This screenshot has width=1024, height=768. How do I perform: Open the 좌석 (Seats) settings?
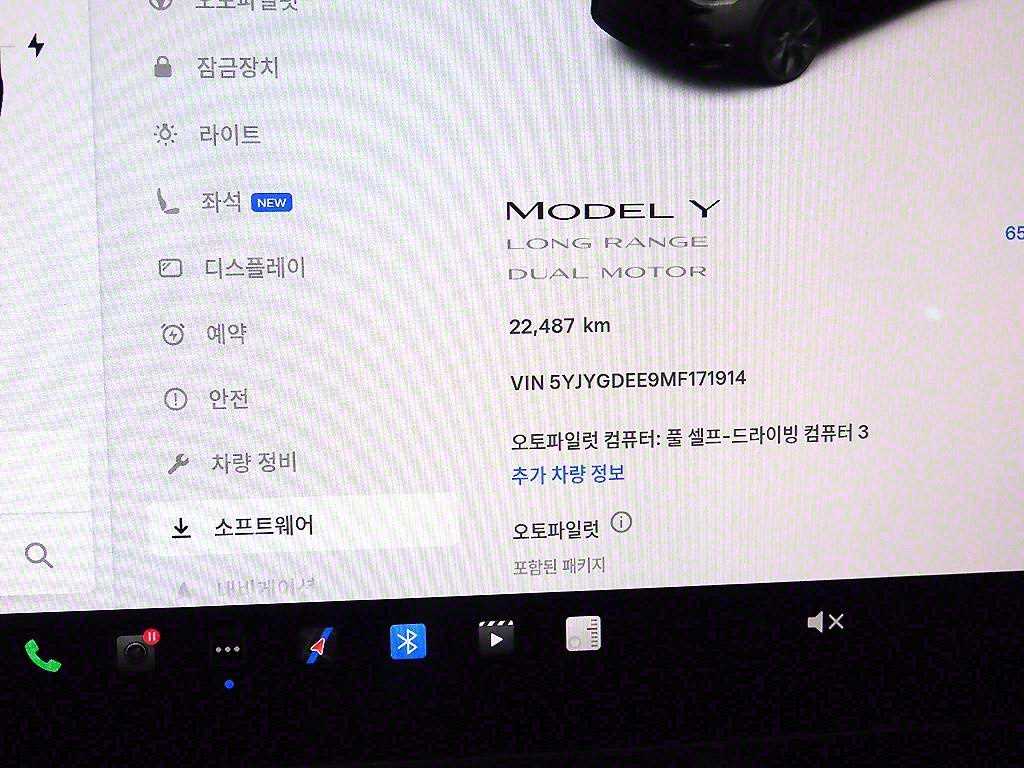coord(221,202)
